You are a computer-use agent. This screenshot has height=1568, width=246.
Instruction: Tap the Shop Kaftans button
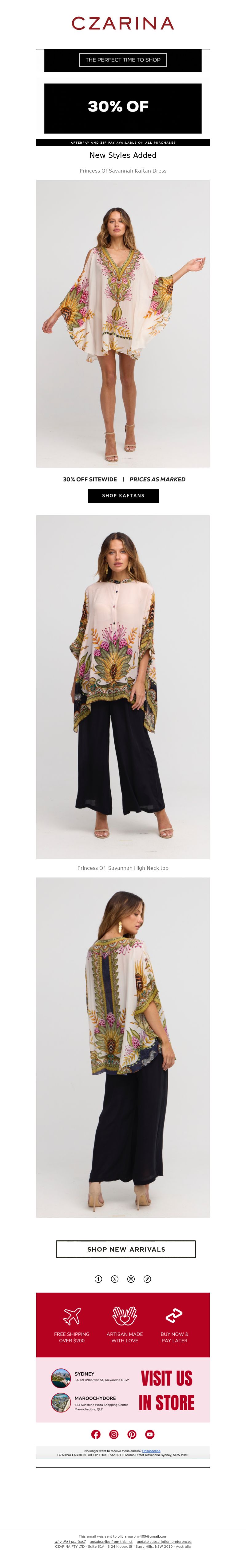(x=123, y=496)
